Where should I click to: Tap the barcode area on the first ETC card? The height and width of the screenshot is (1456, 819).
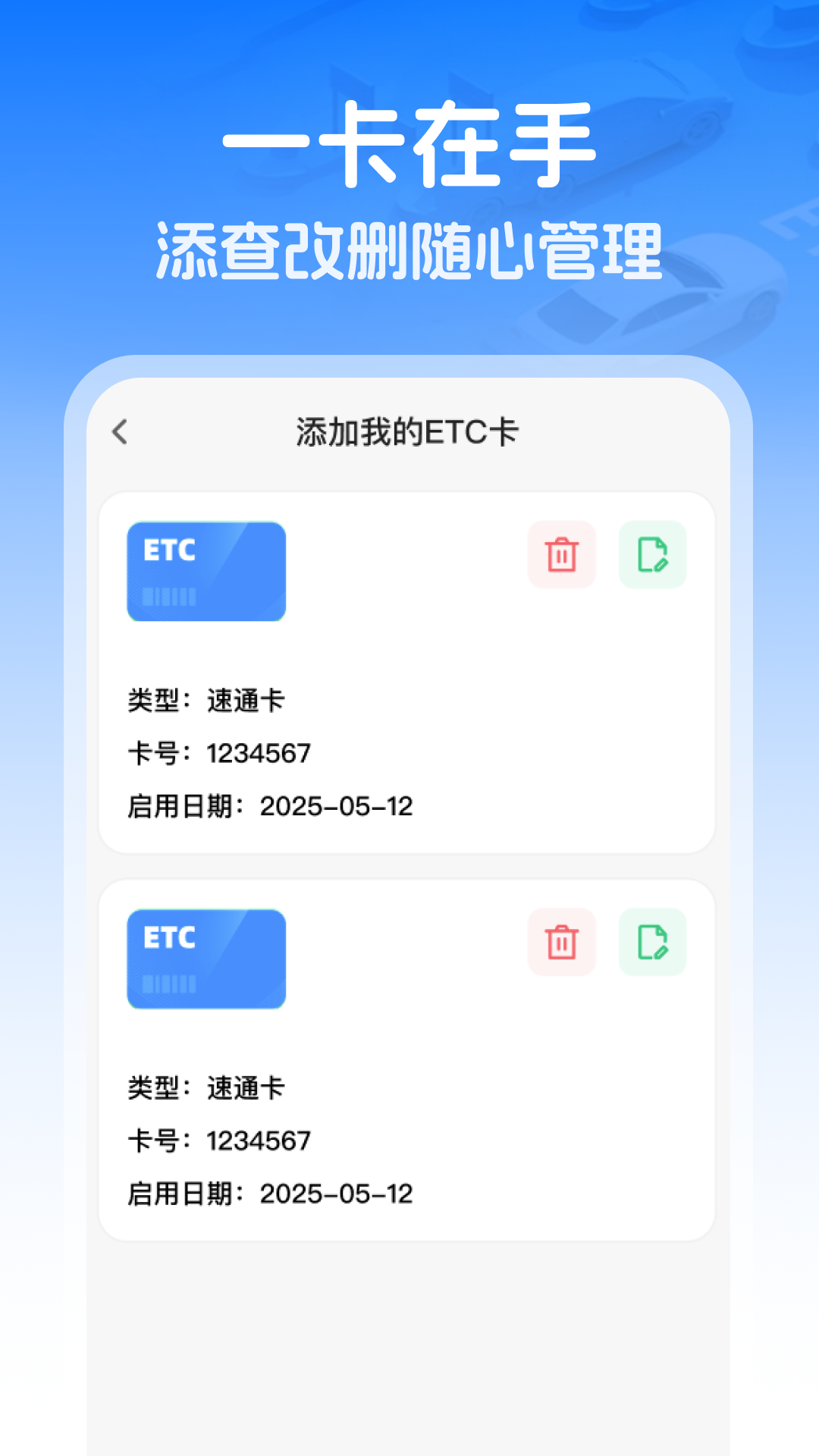pyautogui.click(x=168, y=598)
